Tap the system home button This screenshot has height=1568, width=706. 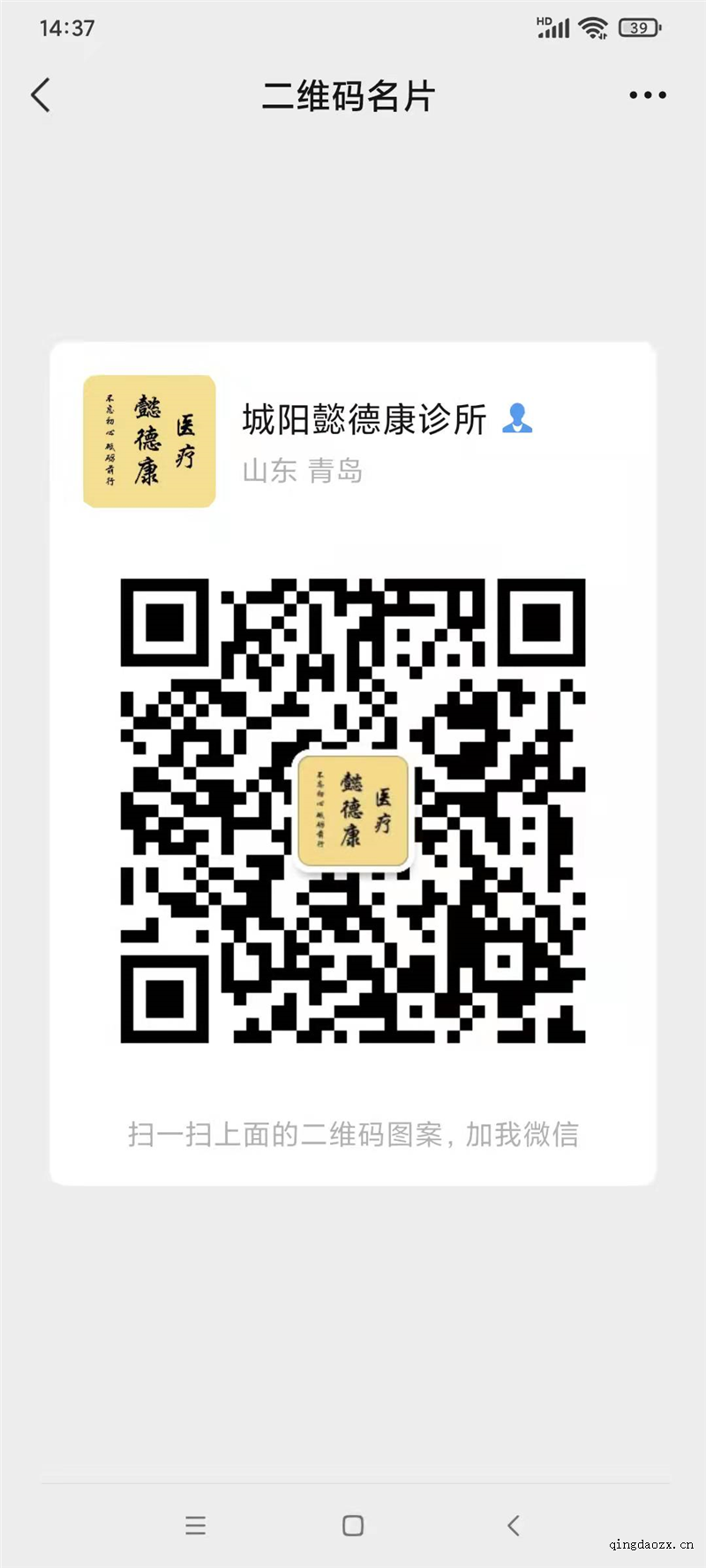(x=353, y=1526)
